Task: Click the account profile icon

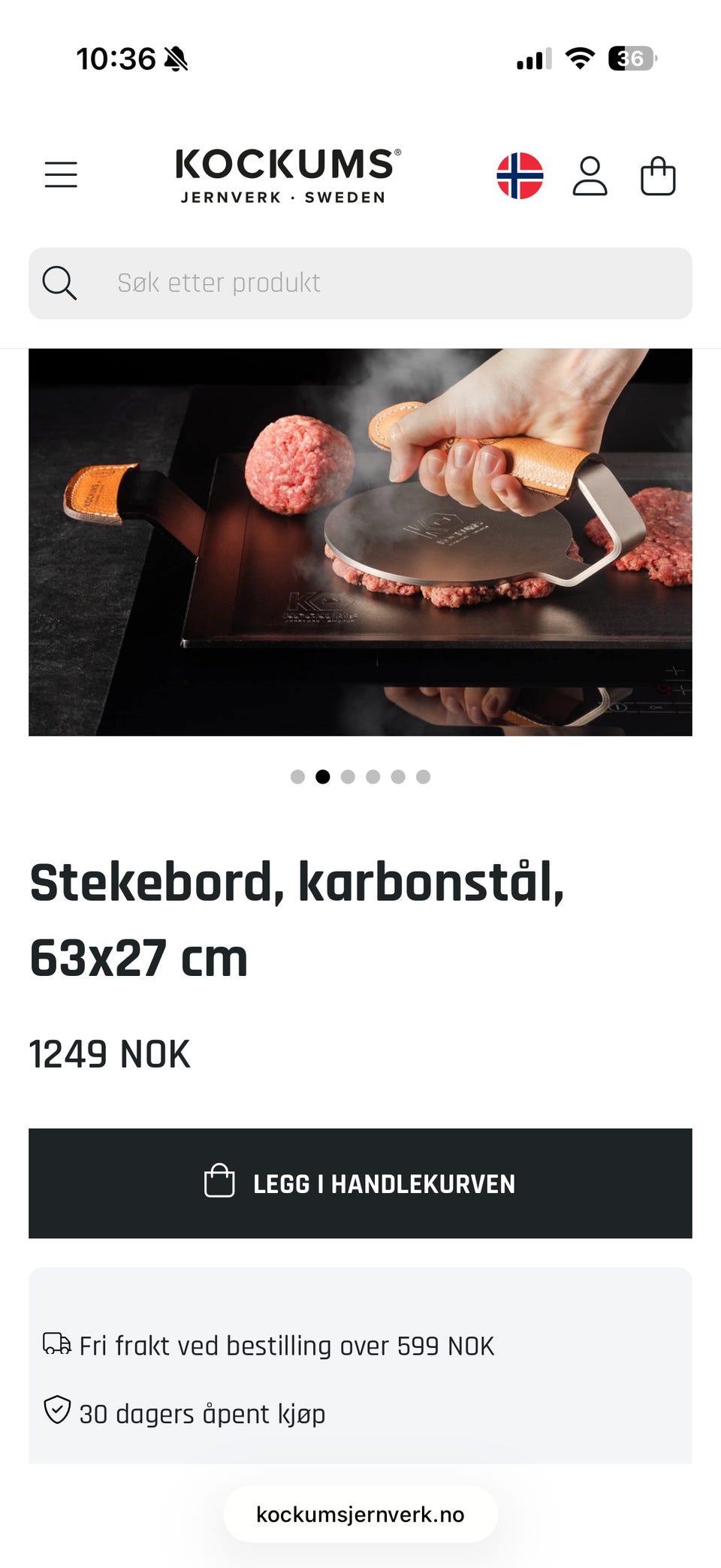Action: (x=590, y=175)
